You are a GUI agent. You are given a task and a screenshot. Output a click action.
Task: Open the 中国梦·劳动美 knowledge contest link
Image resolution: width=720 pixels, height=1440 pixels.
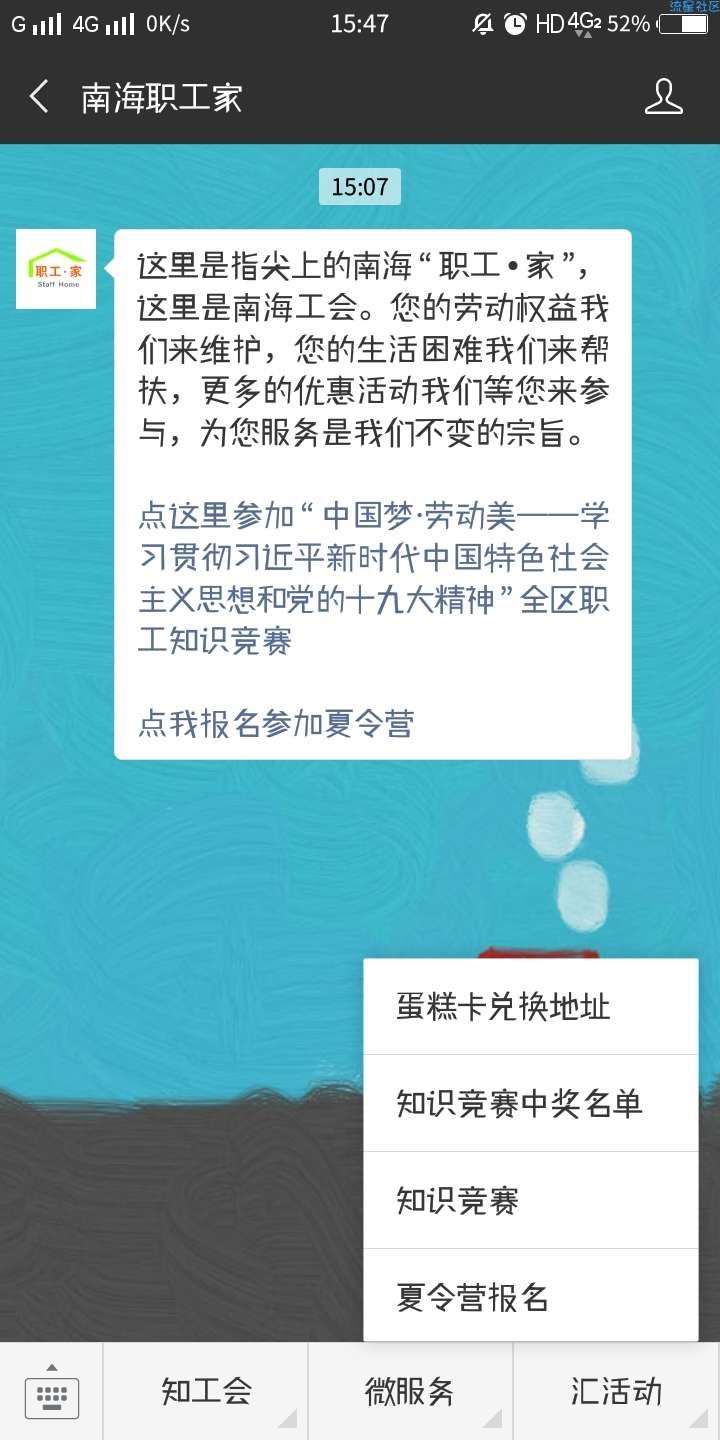[373, 578]
